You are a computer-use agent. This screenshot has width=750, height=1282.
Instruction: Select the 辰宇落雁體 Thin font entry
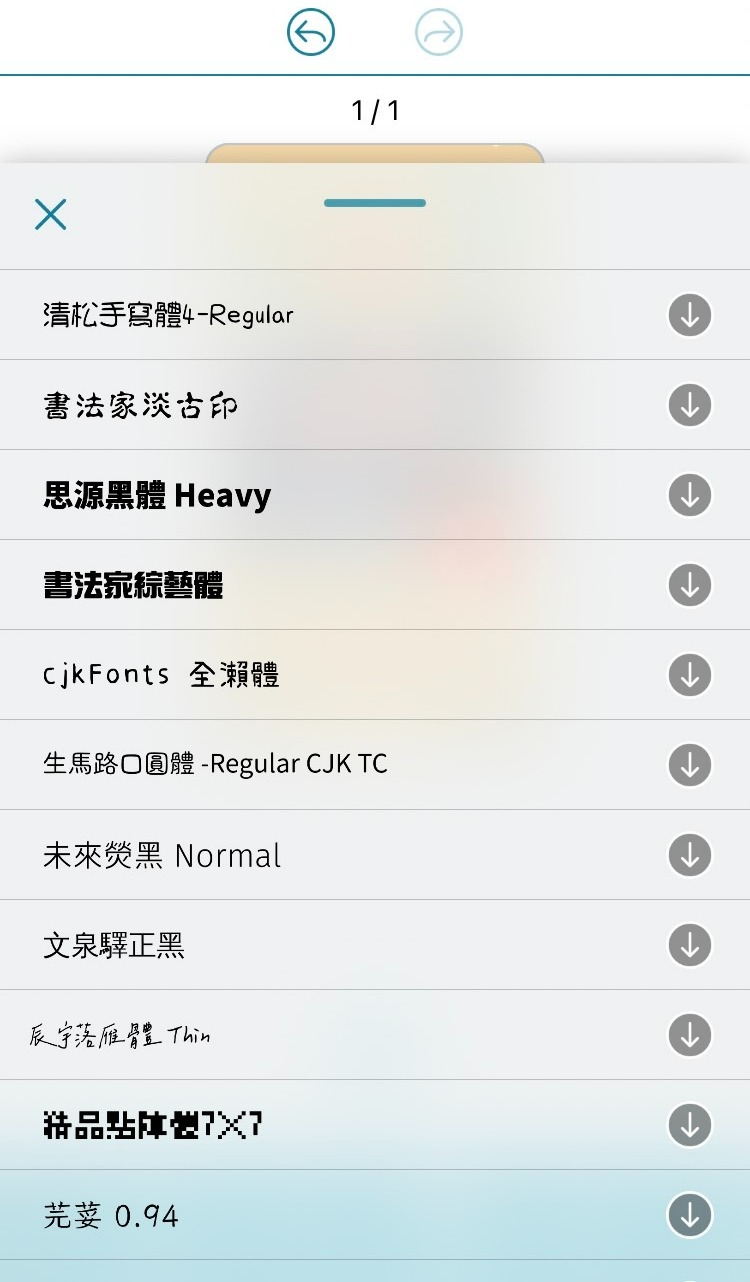tap(300, 1035)
